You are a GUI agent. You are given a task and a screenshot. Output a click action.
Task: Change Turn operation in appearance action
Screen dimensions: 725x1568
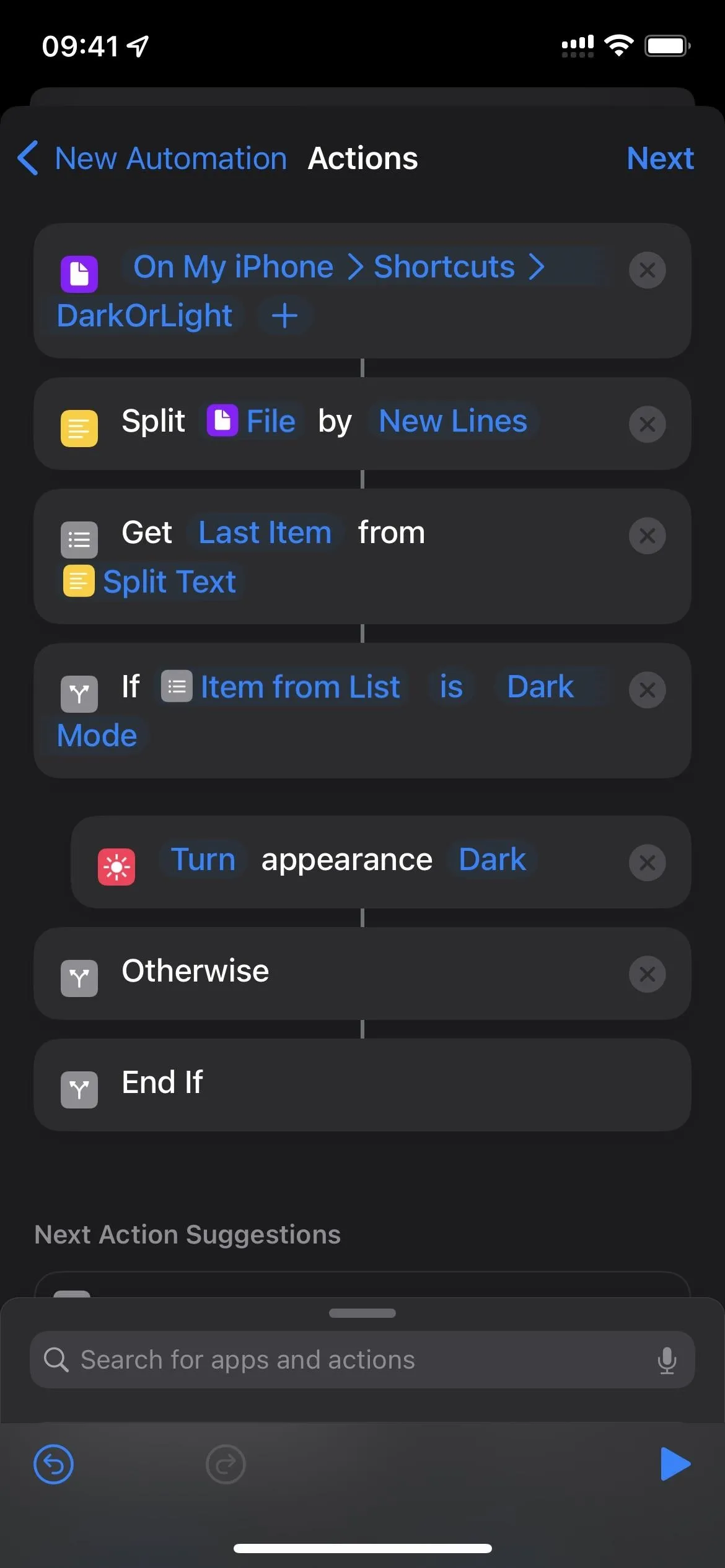[x=203, y=860]
